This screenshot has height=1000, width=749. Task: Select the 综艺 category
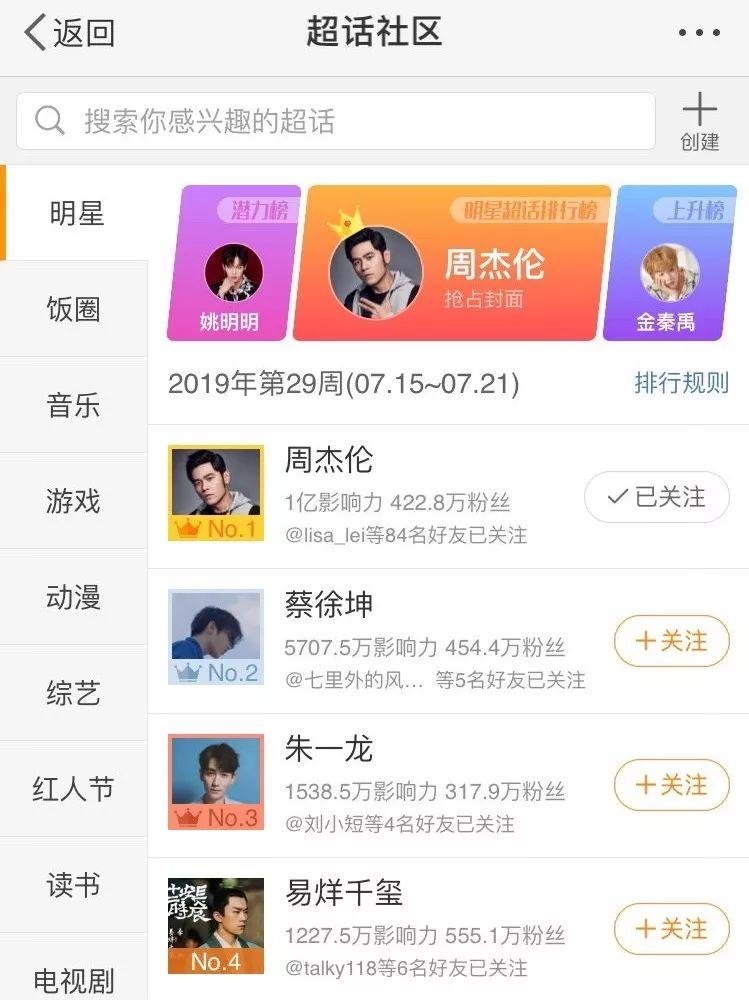tap(74, 694)
